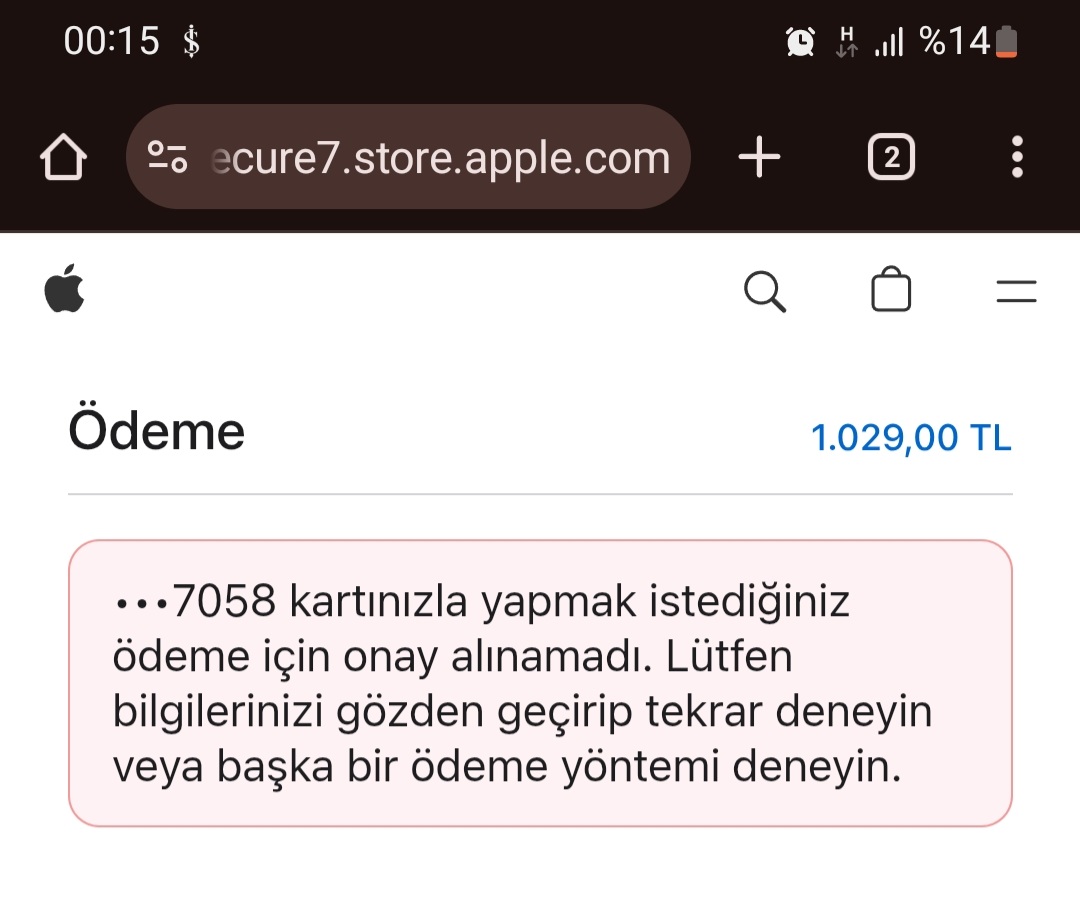Open a new browser tab
Screen dimensions: 1080x899
[x=759, y=157]
